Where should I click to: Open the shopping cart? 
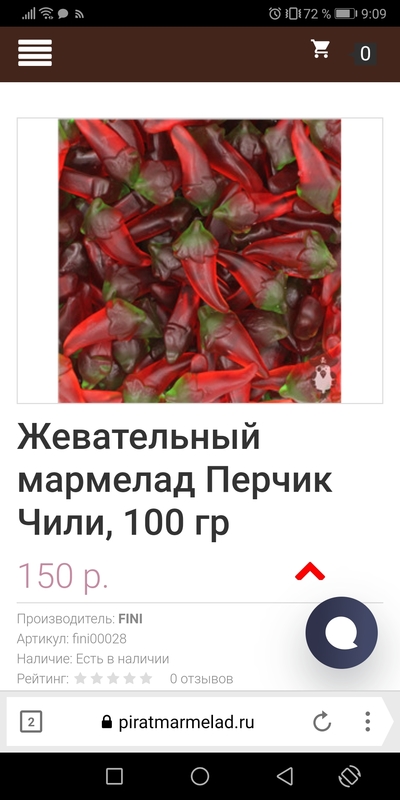(x=321, y=49)
